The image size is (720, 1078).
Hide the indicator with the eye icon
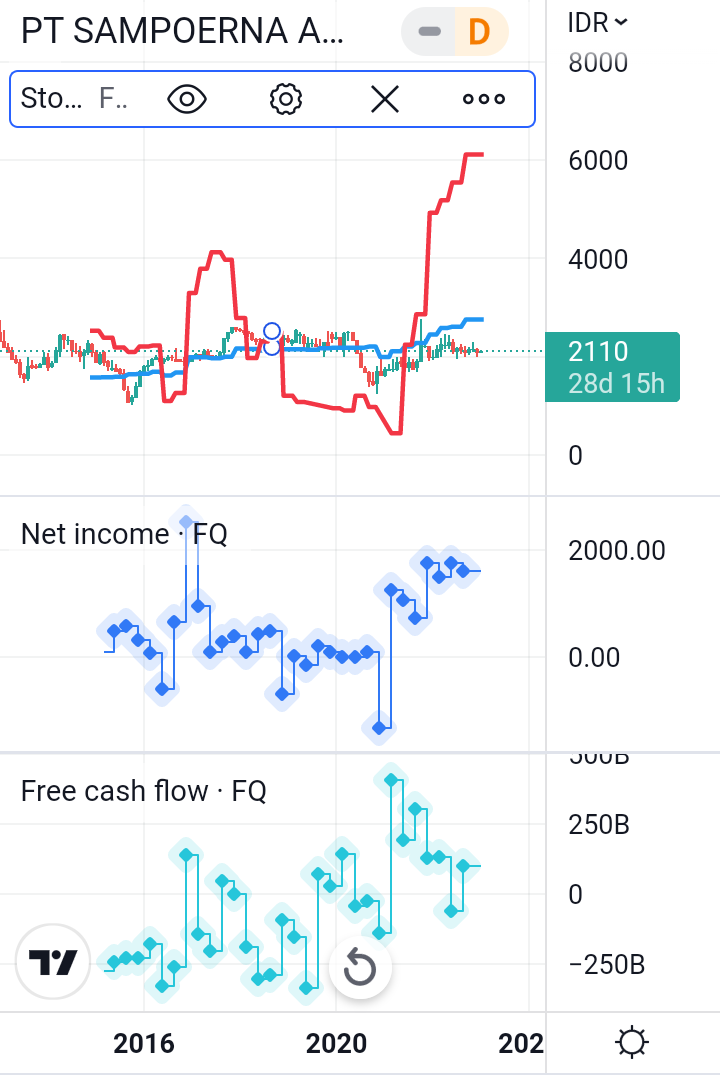(187, 99)
